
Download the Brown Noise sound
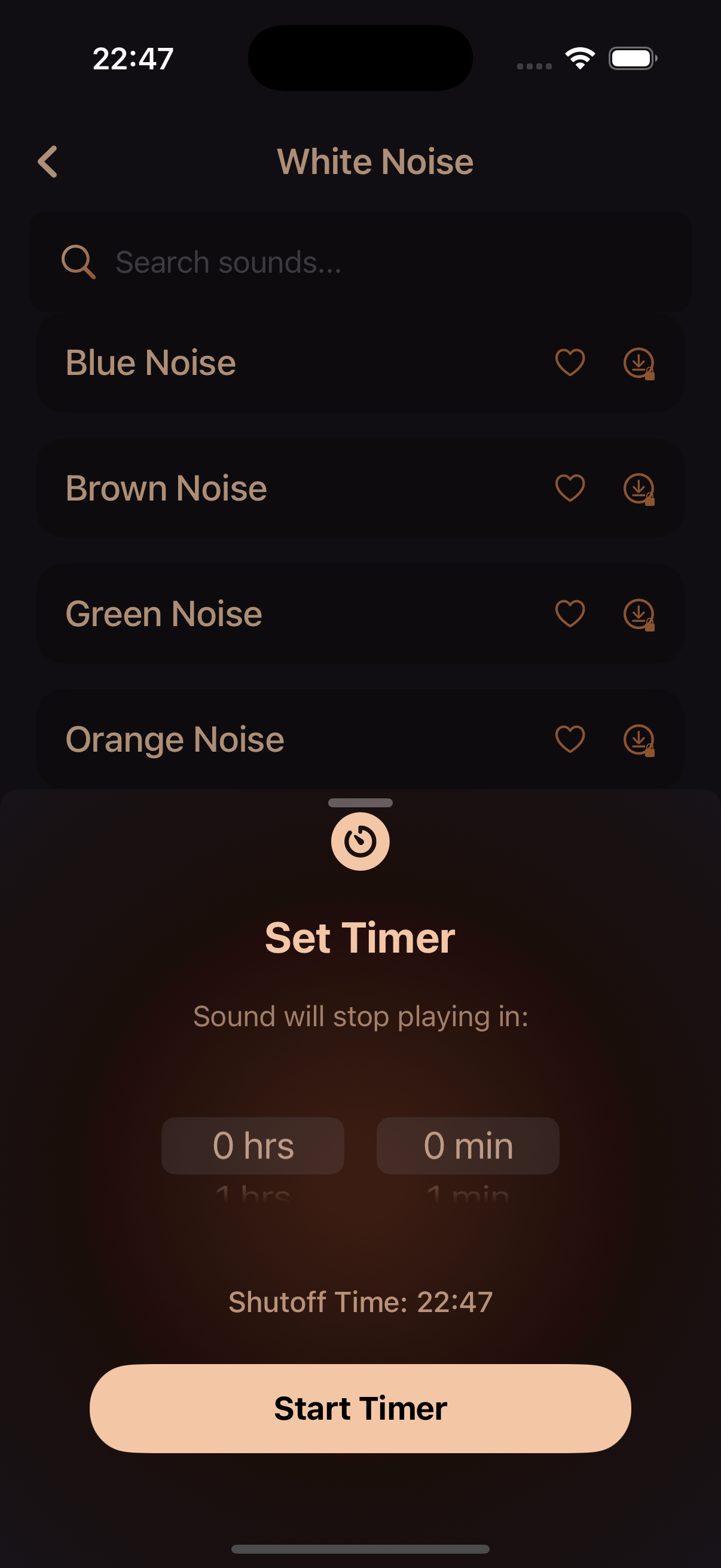[x=638, y=489]
